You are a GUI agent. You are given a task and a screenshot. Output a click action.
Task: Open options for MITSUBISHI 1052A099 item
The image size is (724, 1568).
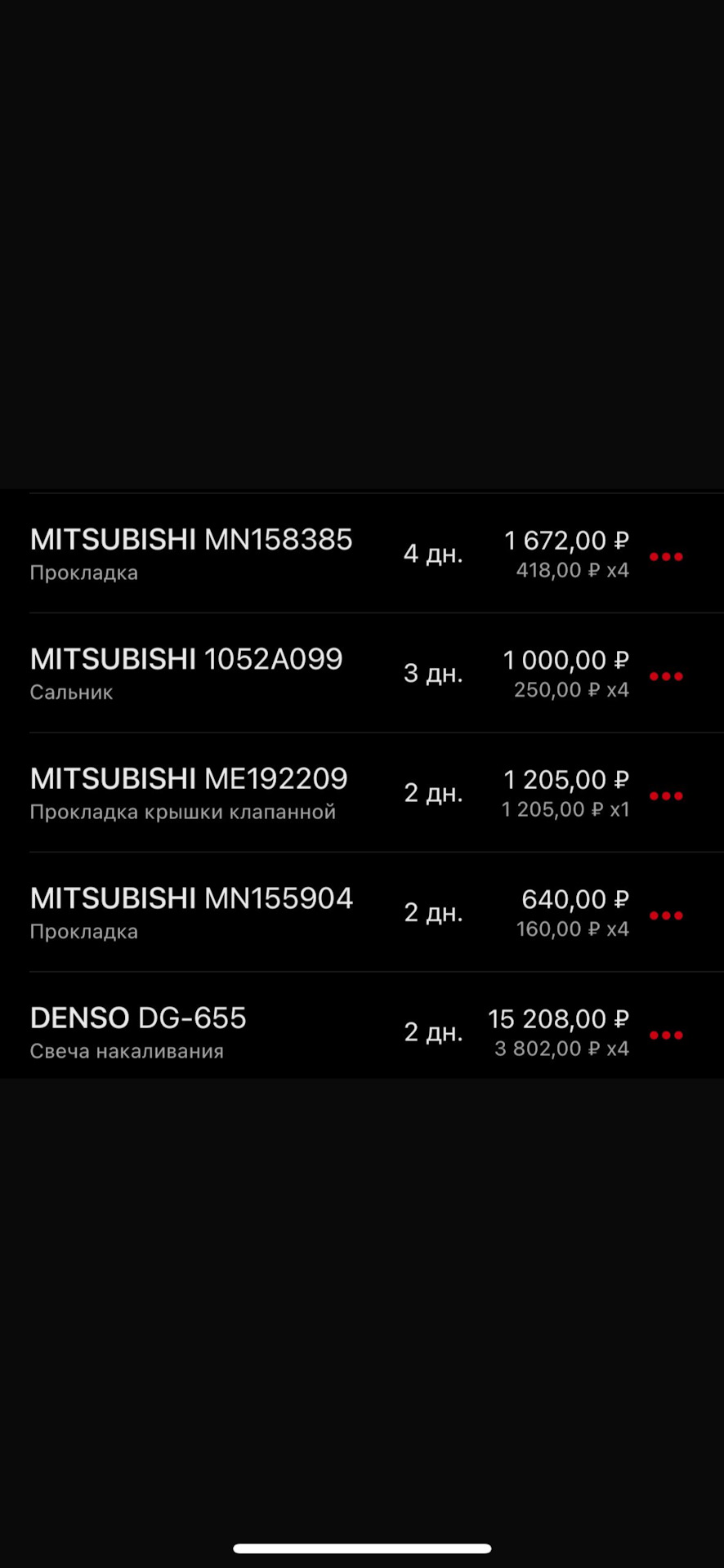666,676
